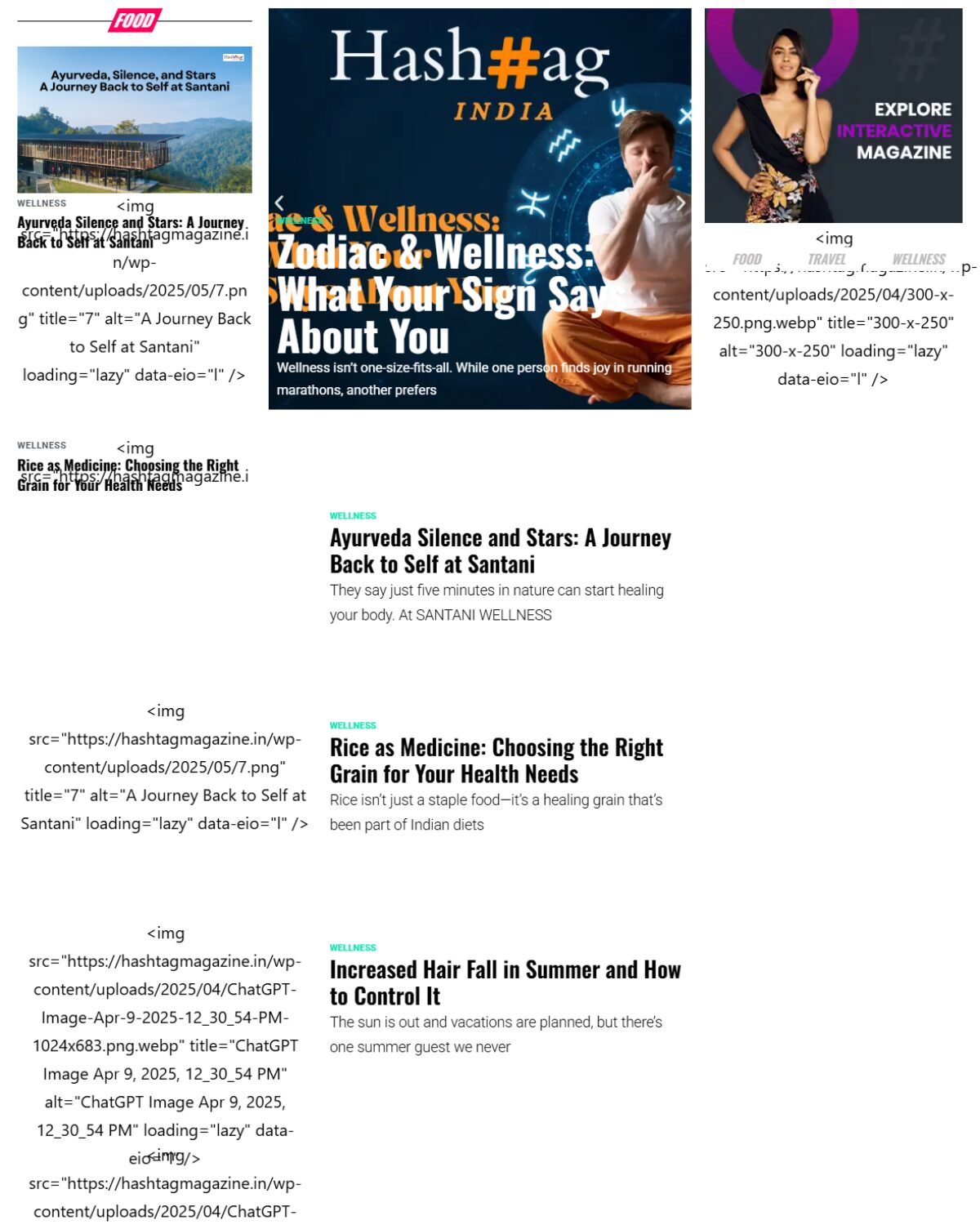Read Increased Hair Fall in Summer article
Image resolution: width=980 pixels, height=1225 pixels.
505,982
